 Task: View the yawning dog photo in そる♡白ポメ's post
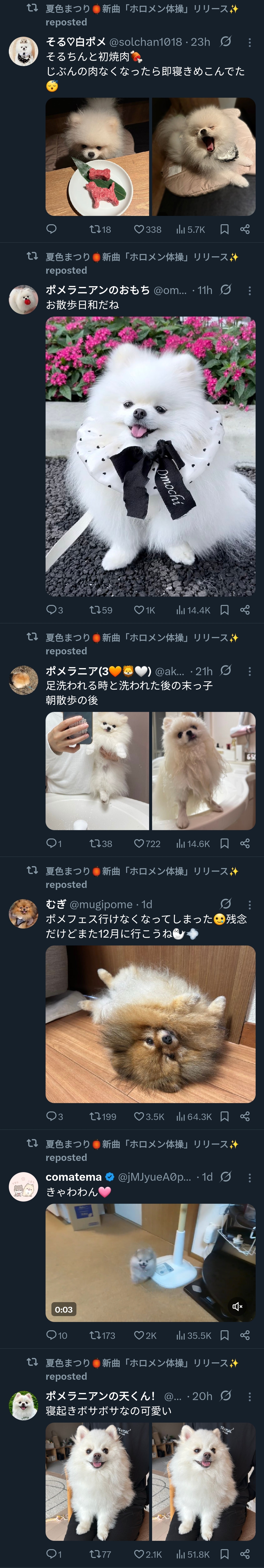tap(203, 157)
